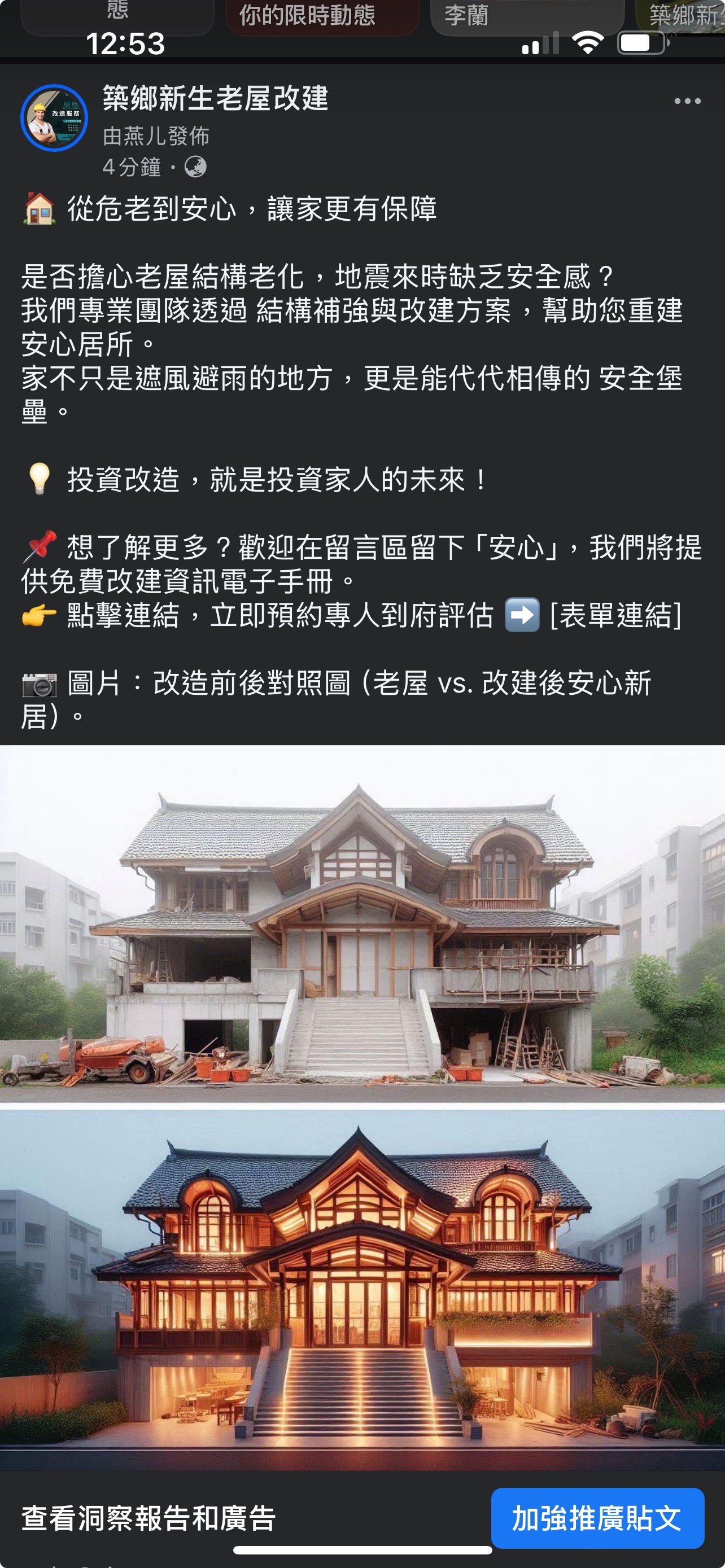The image size is (725, 1568).
Task: Open 築鄉新生老屋改建 page profile picture
Action: (x=54, y=118)
